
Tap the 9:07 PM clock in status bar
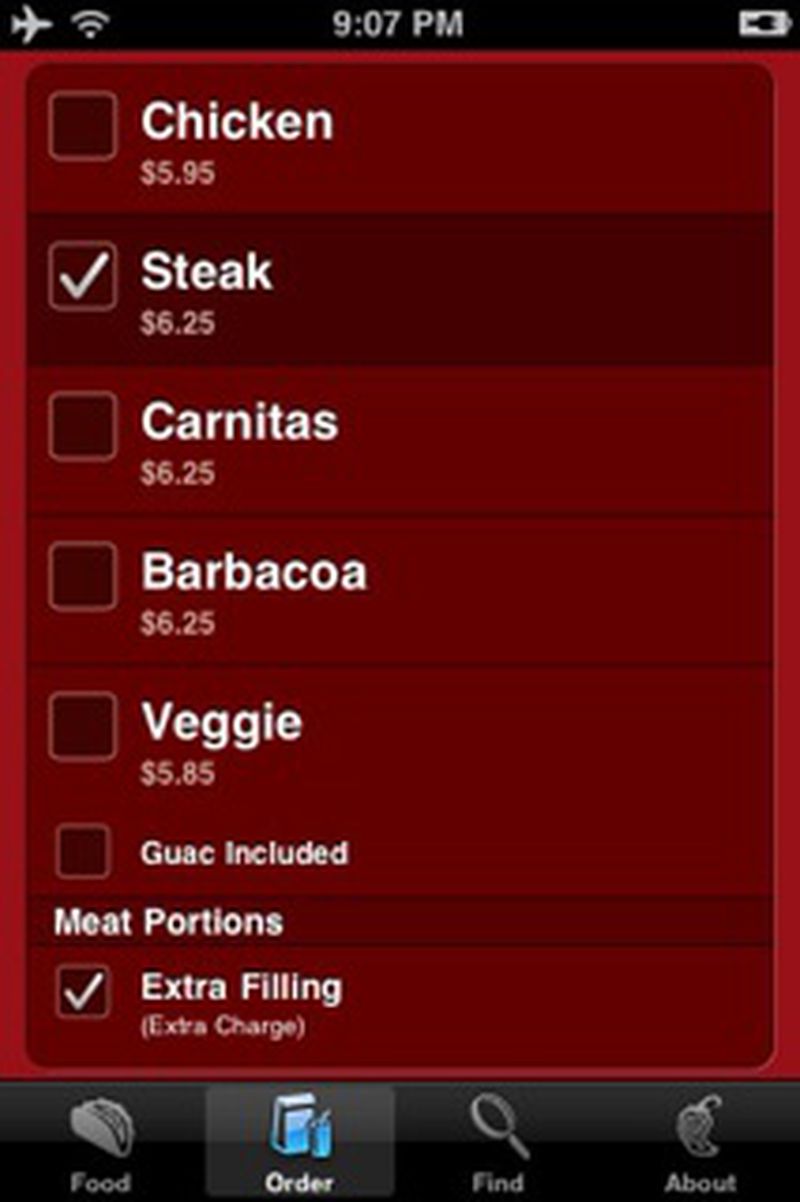400,22
